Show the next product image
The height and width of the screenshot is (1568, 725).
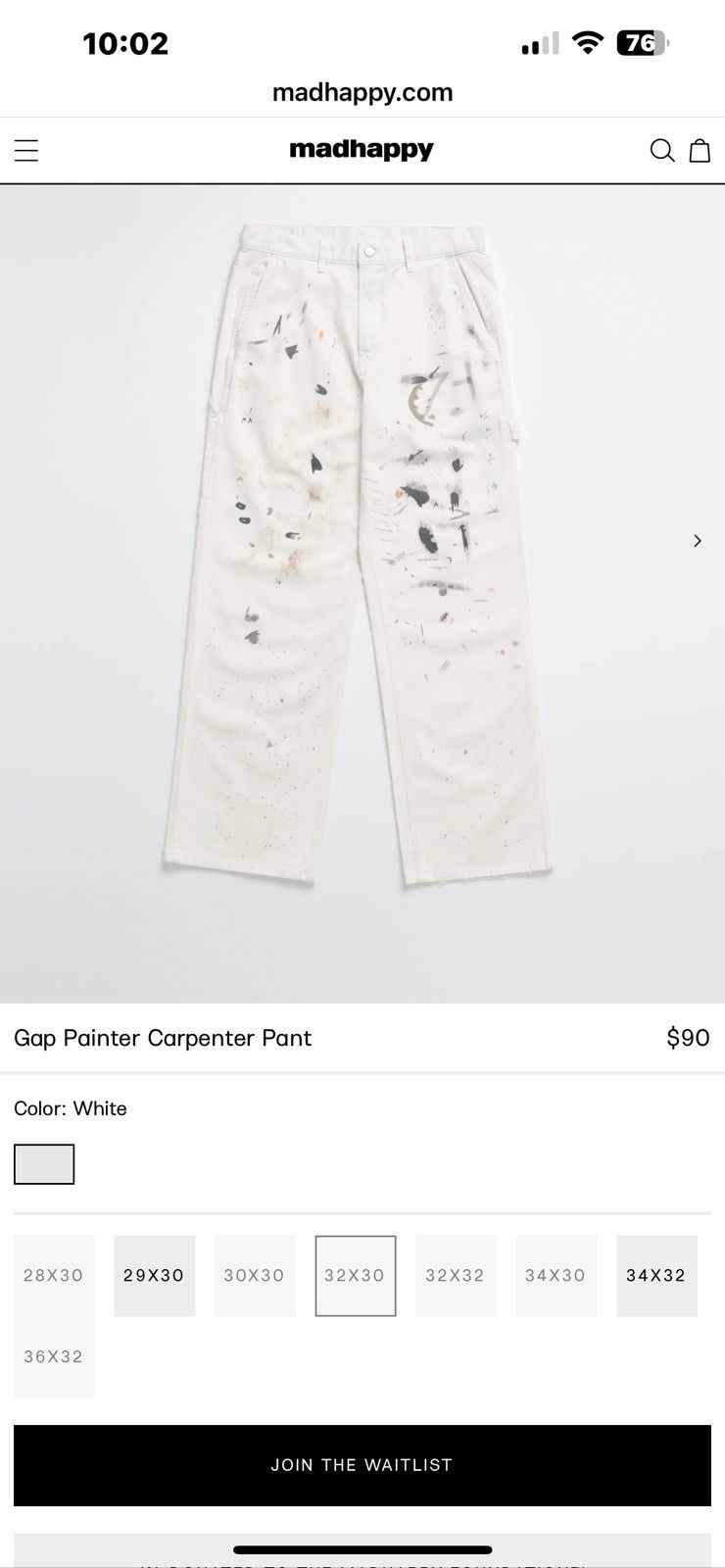pos(698,541)
